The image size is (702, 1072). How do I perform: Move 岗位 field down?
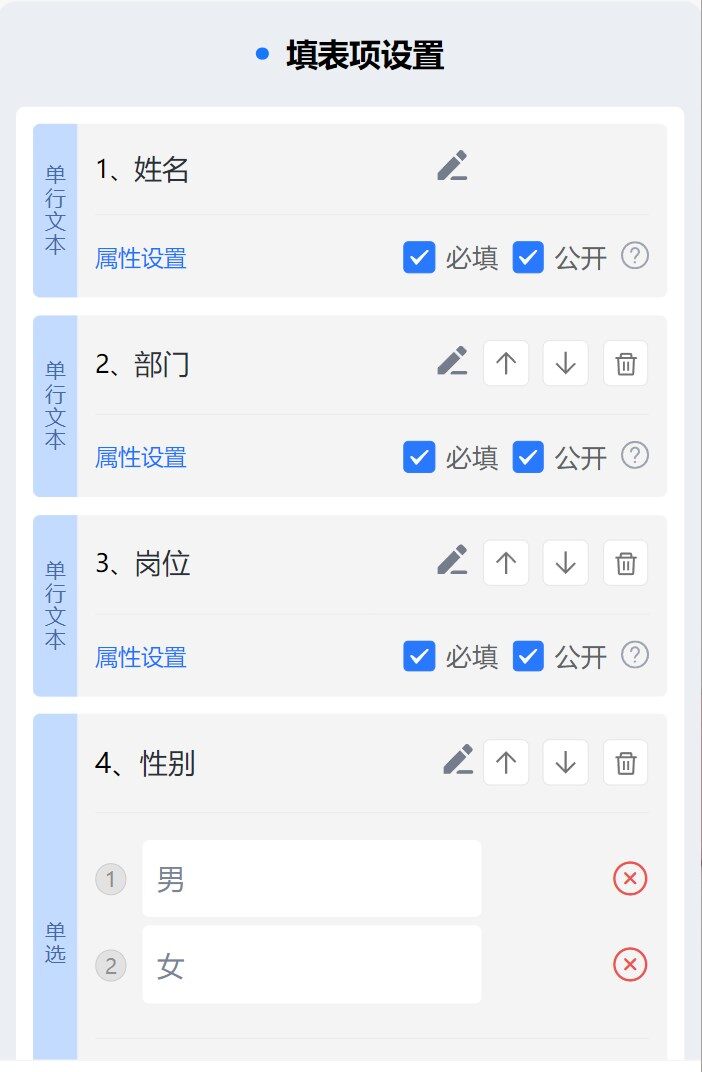[566, 563]
